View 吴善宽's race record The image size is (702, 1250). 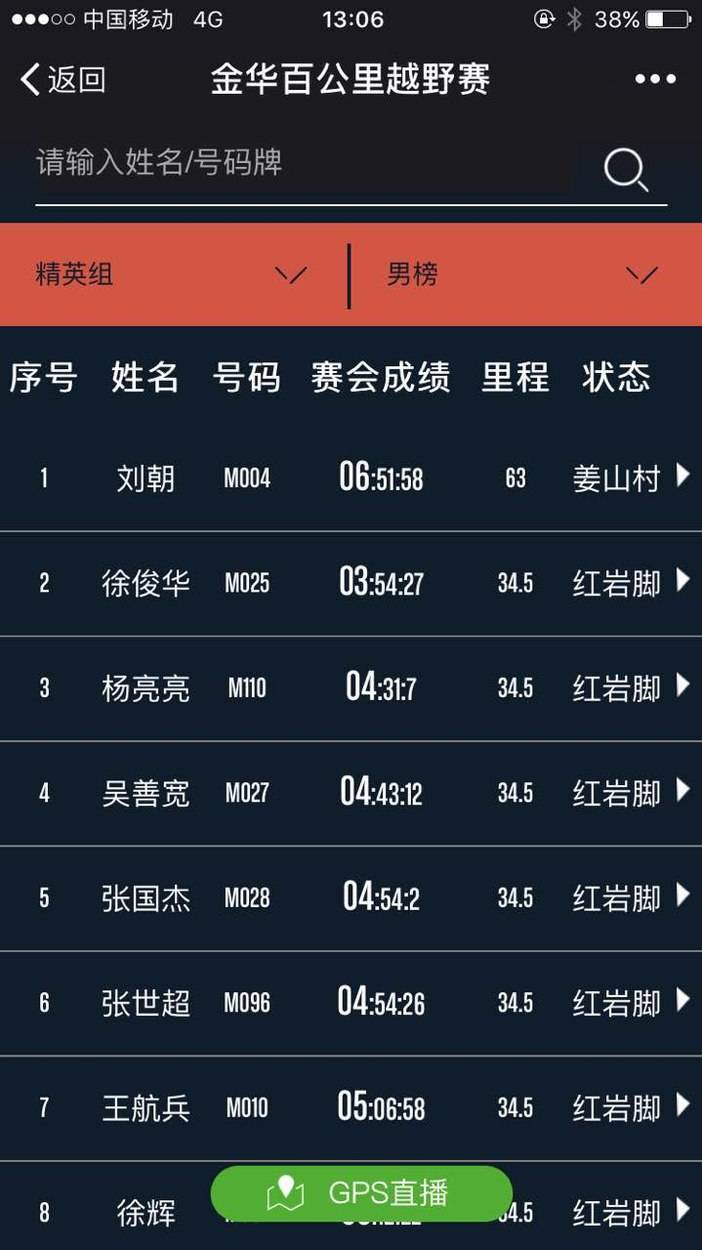click(x=350, y=793)
